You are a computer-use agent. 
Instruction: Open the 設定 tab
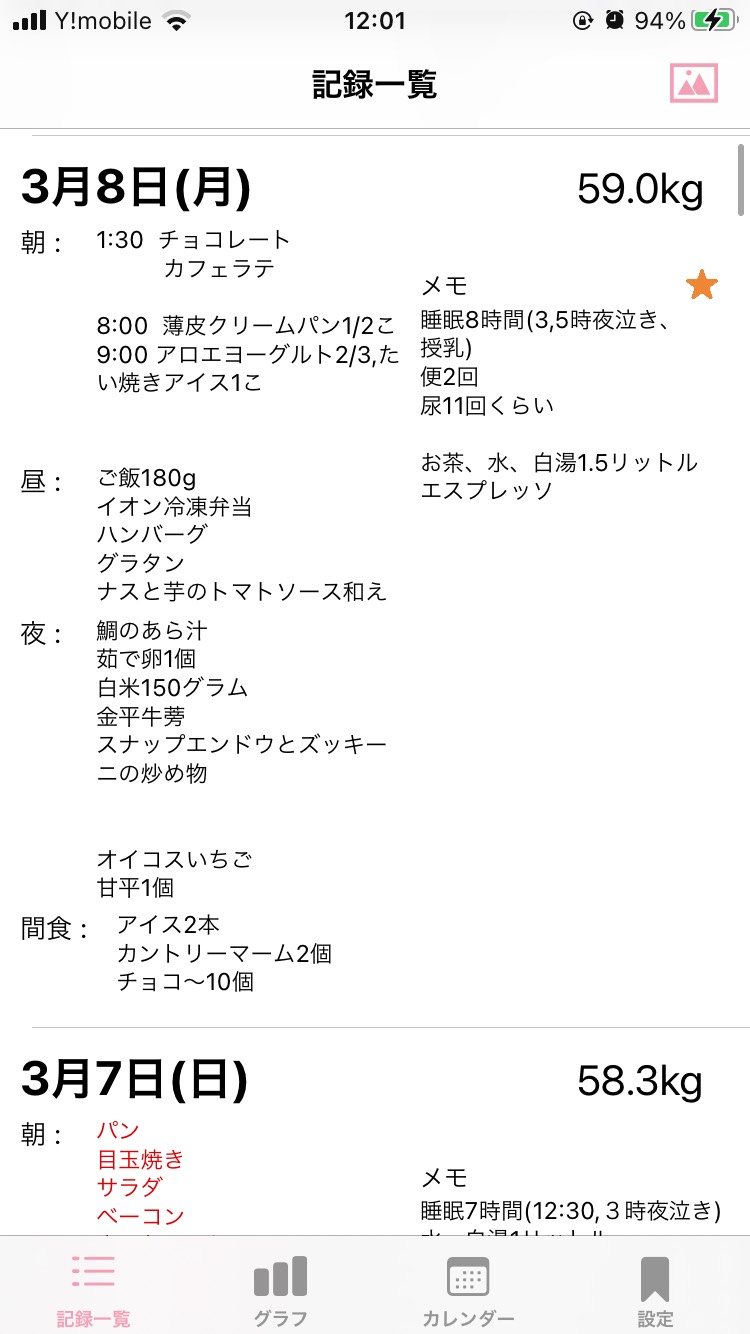click(655, 1291)
